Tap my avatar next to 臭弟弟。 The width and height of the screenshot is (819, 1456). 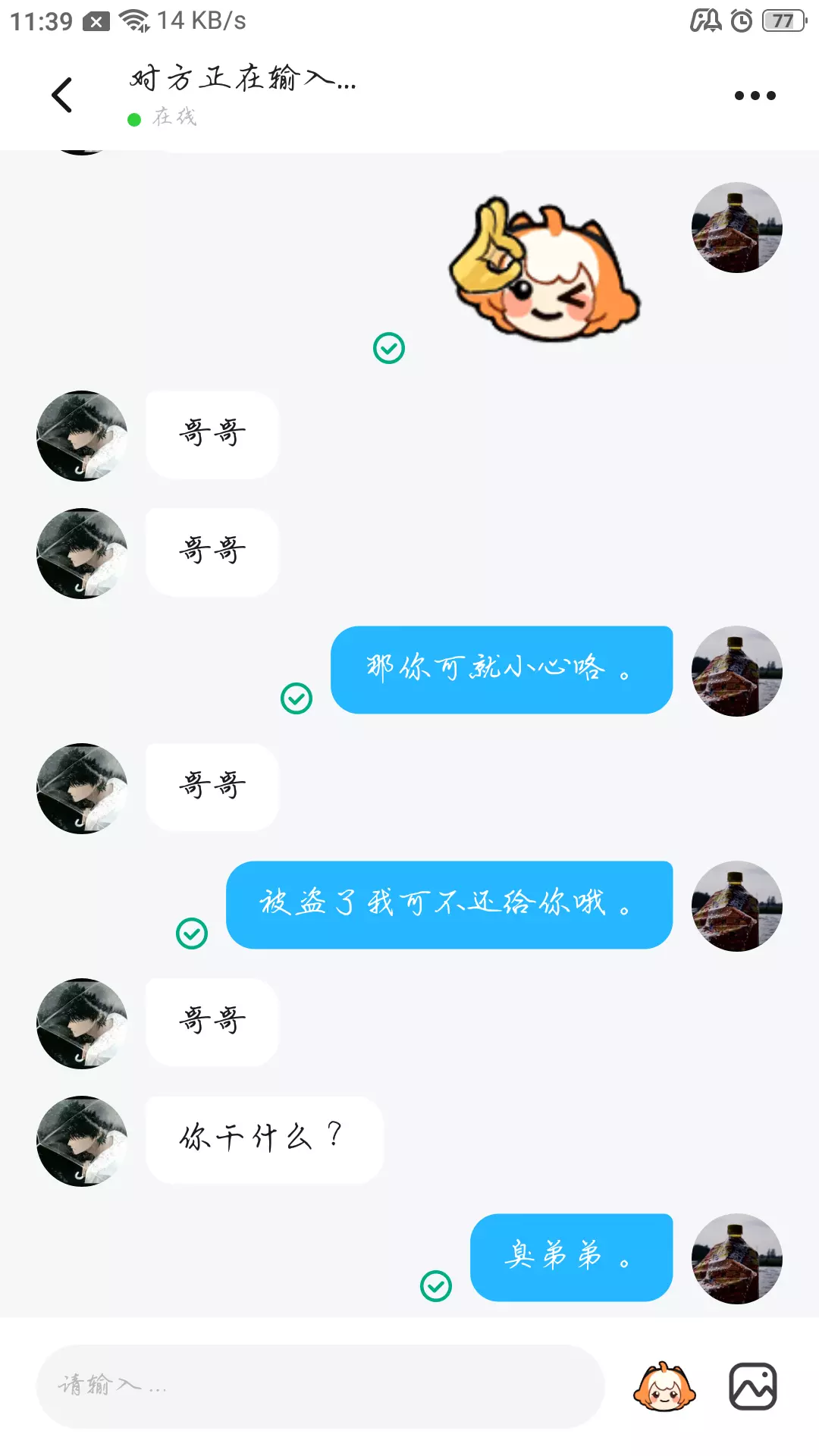(737, 1259)
